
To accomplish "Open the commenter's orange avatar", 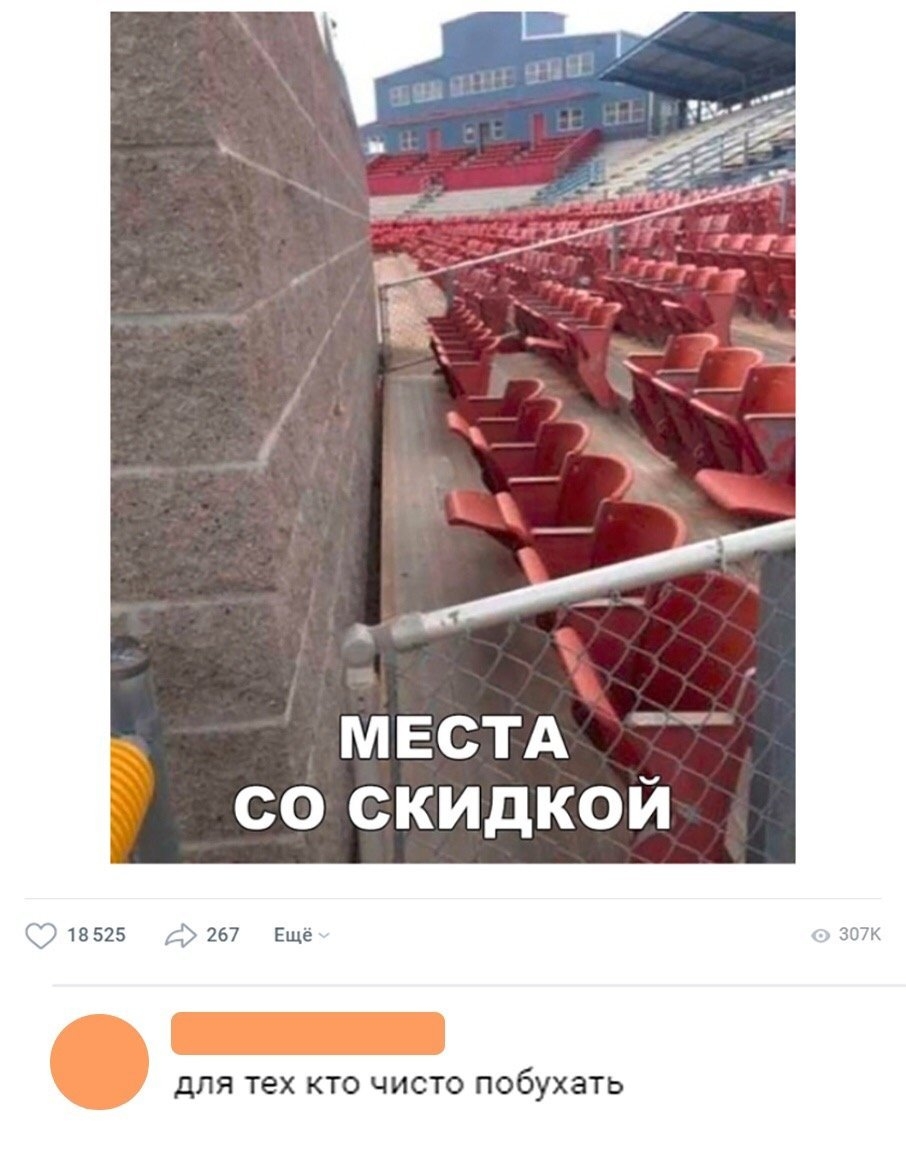I will (99, 1061).
